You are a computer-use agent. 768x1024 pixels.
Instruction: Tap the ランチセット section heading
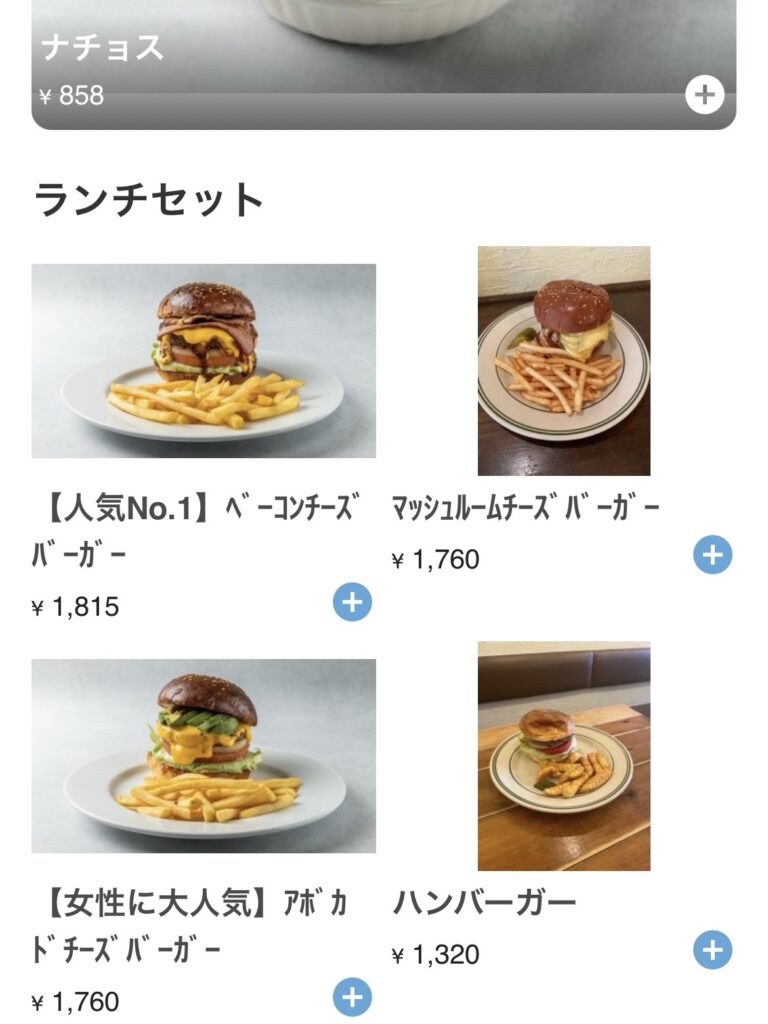[150, 196]
